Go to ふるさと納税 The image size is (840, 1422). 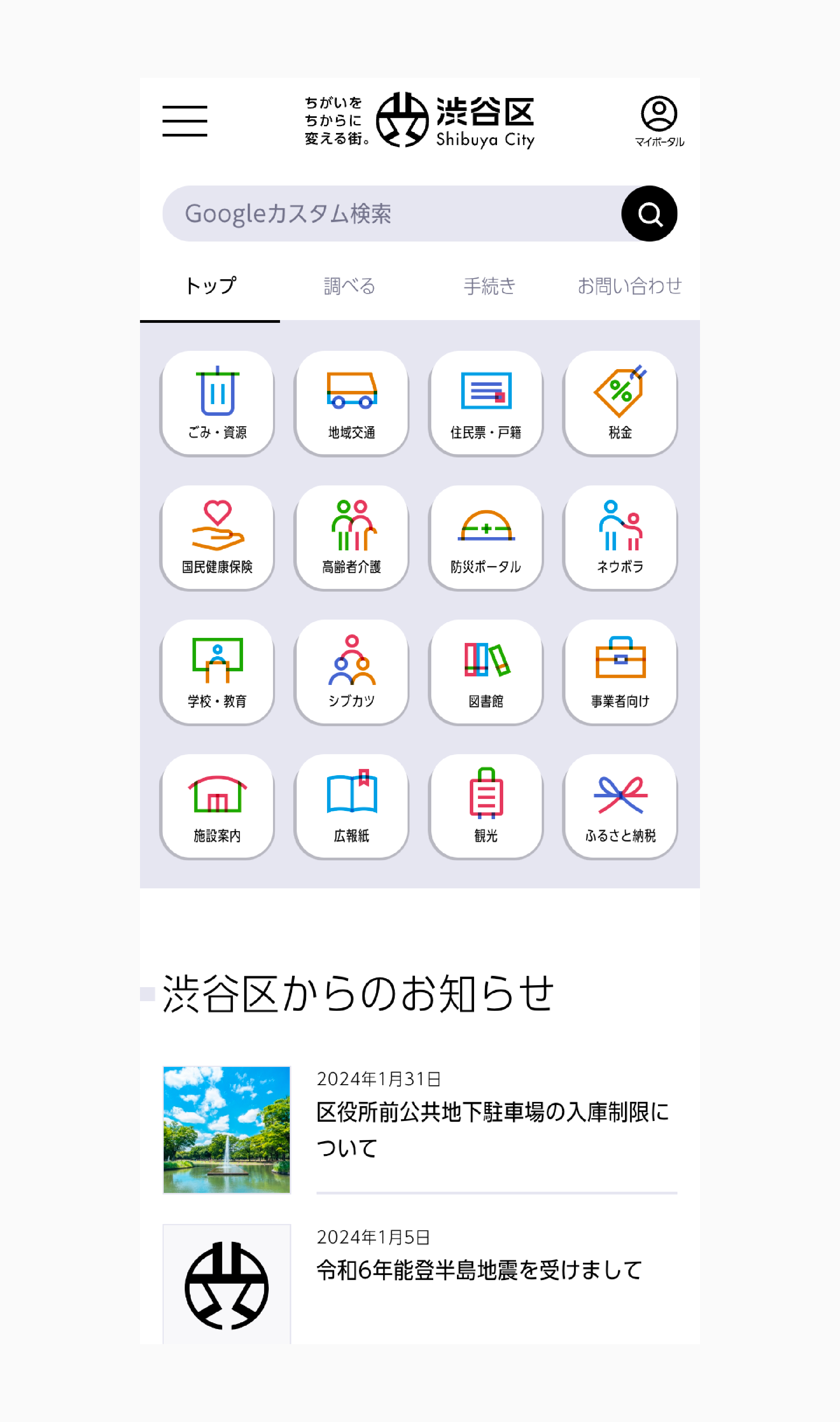[x=620, y=806]
